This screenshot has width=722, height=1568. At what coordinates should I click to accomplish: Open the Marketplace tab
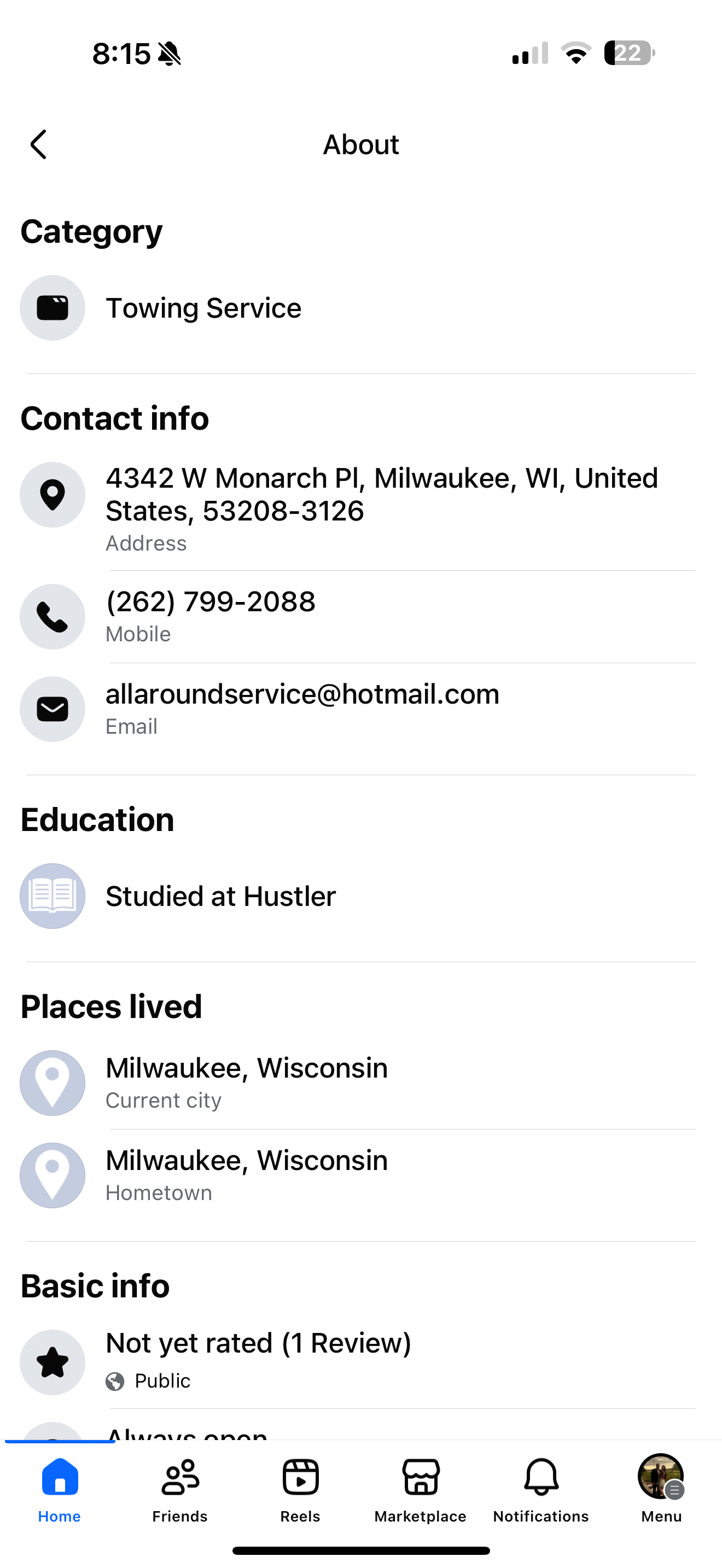point(421,1488)
